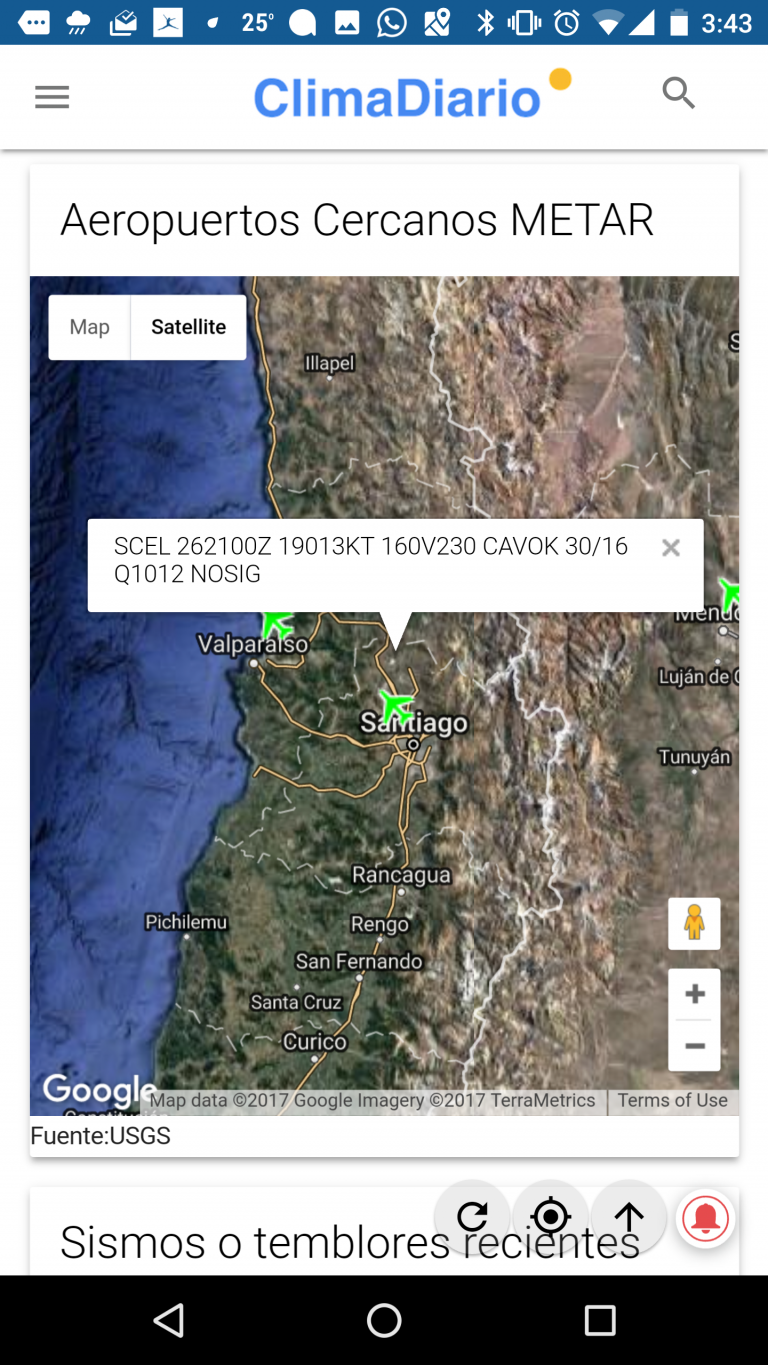Switch the map to Map view

89,327
